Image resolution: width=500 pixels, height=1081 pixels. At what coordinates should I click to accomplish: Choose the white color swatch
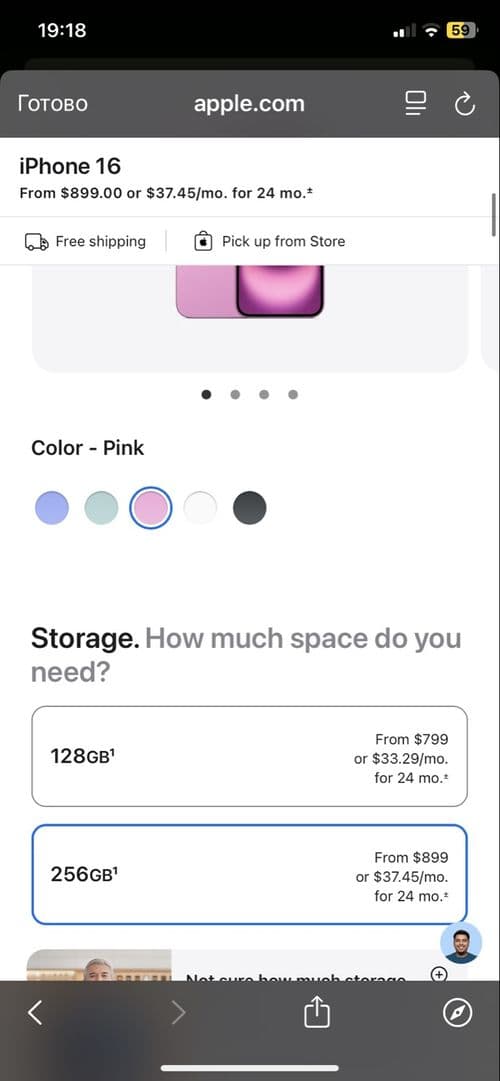click(x=200, y=508)
